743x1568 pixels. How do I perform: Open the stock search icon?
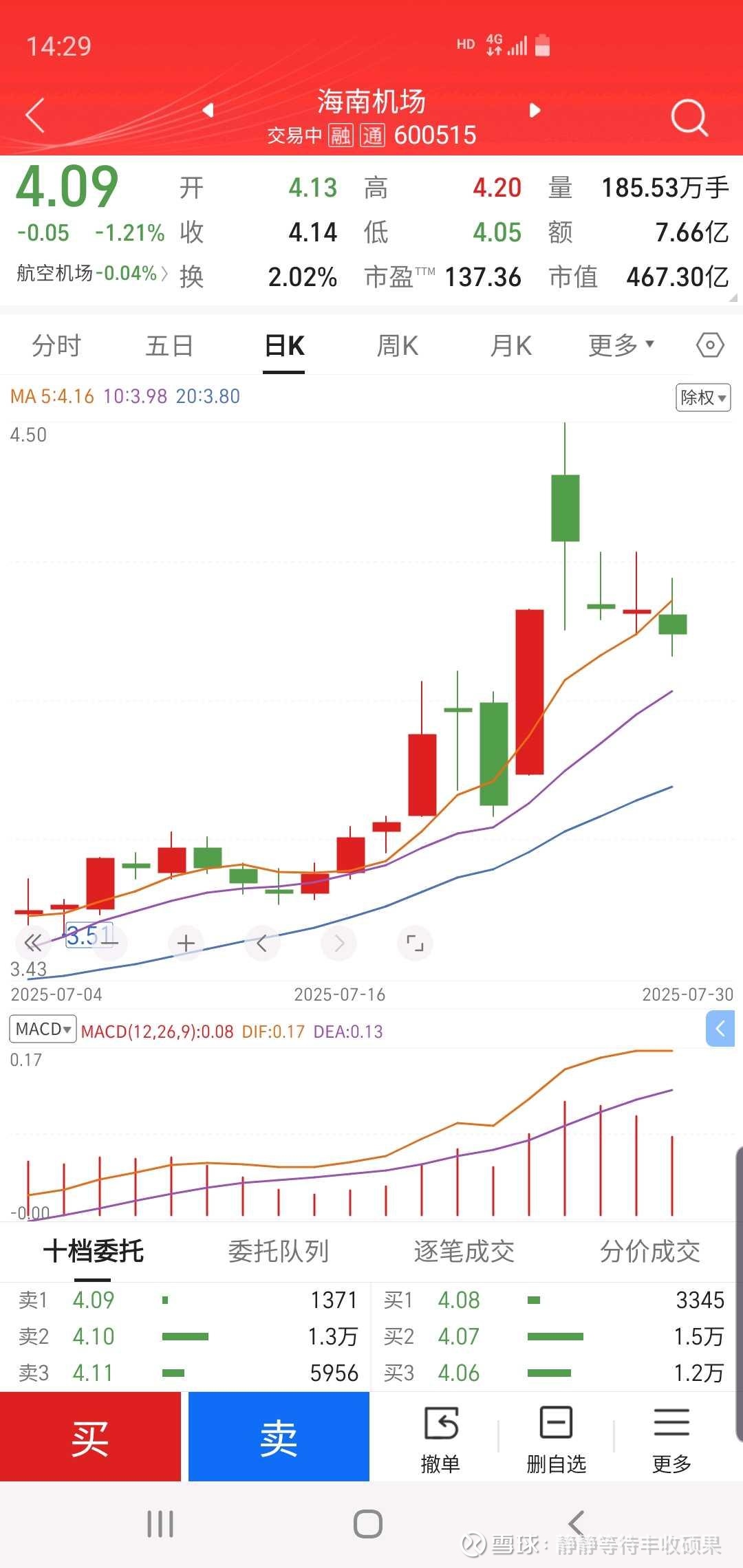coord(689,117)
